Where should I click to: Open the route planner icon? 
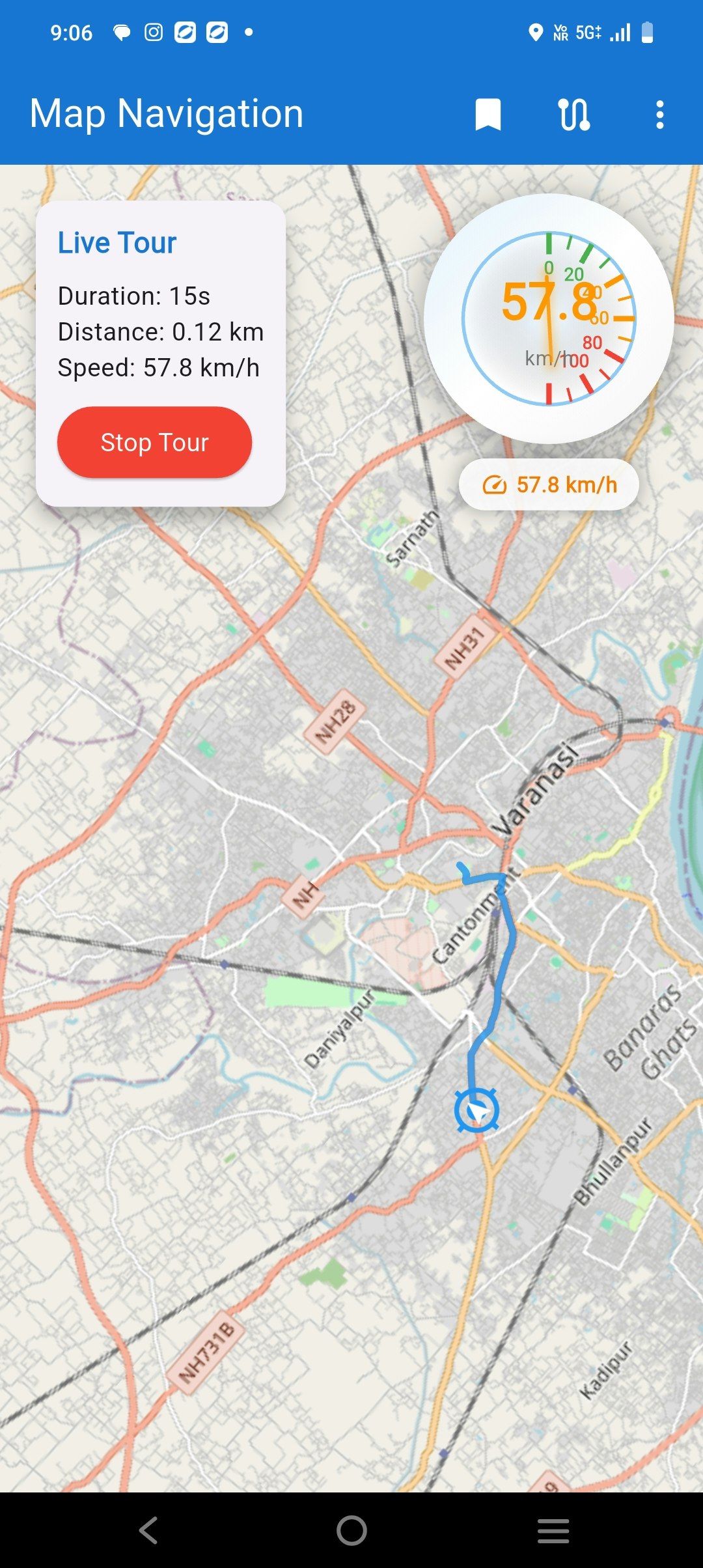click(574, 115)
